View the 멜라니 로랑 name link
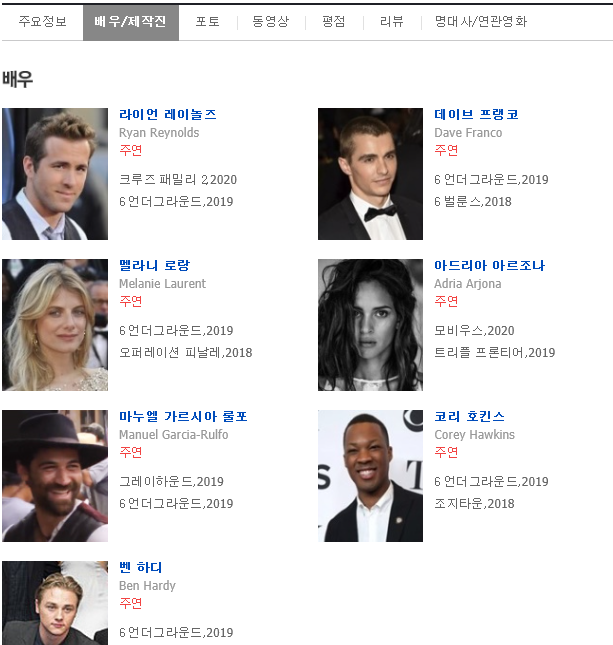The width and height of the screenshot is (613, 645). (154, 266)
